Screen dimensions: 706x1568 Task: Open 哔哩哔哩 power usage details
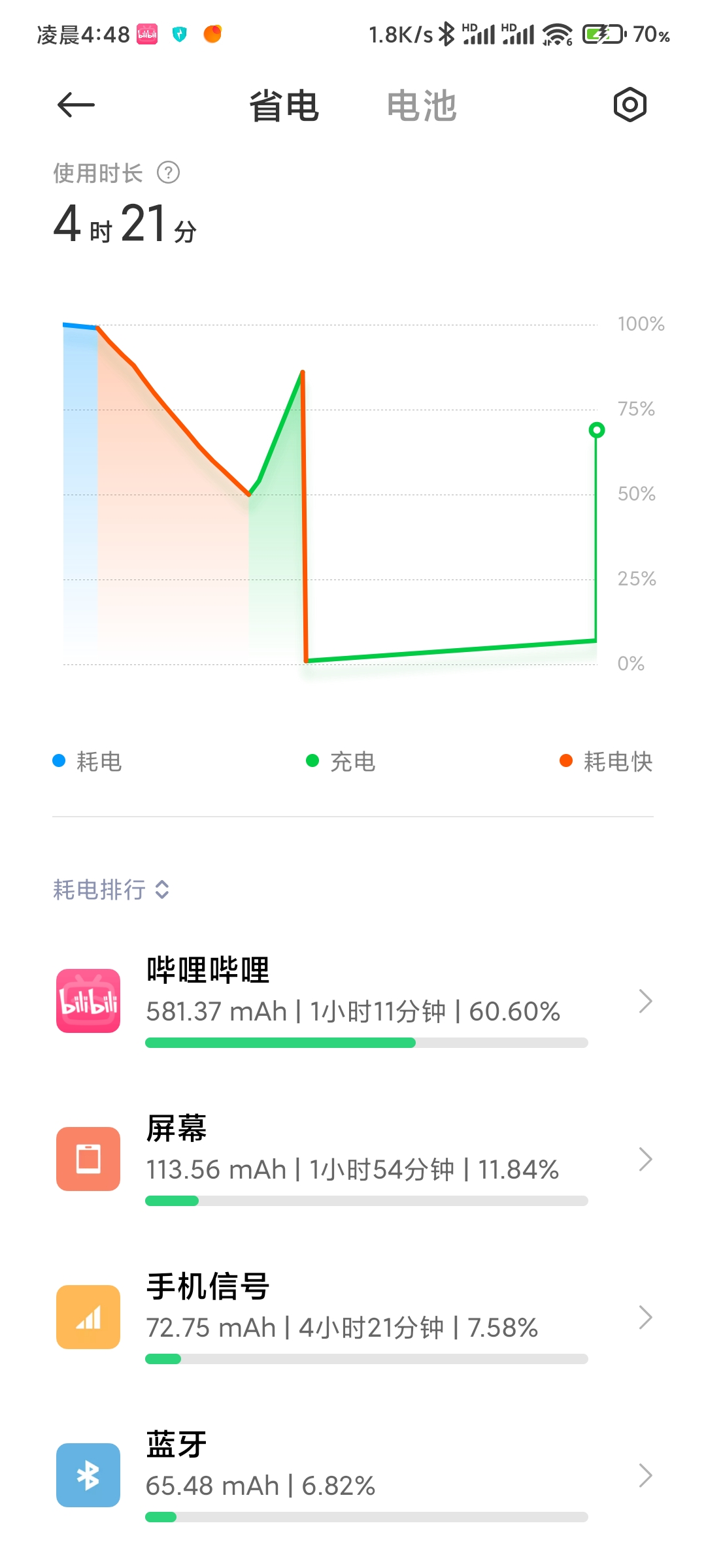(353, 1001)
